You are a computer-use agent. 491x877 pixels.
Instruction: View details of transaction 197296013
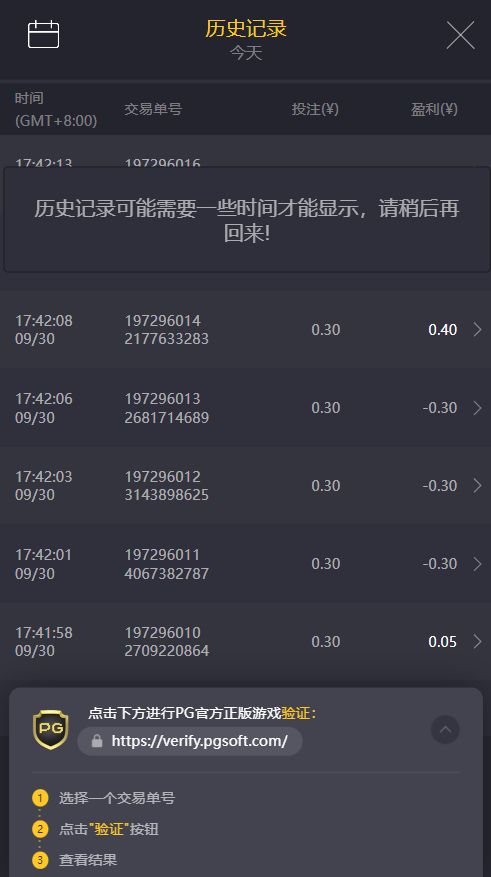[246, 408]
